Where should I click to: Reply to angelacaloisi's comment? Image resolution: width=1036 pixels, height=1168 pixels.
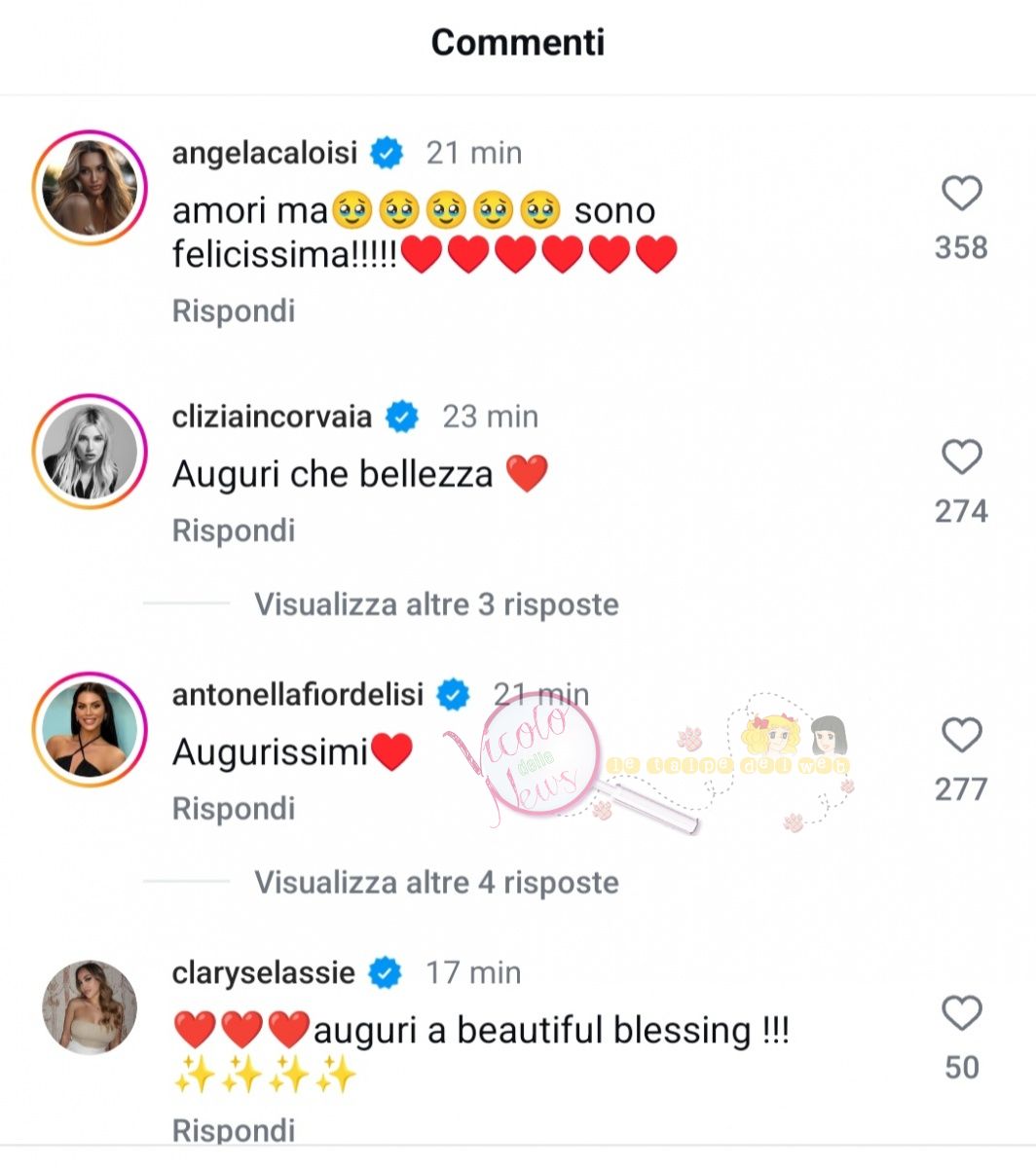(x=234, y=311)
